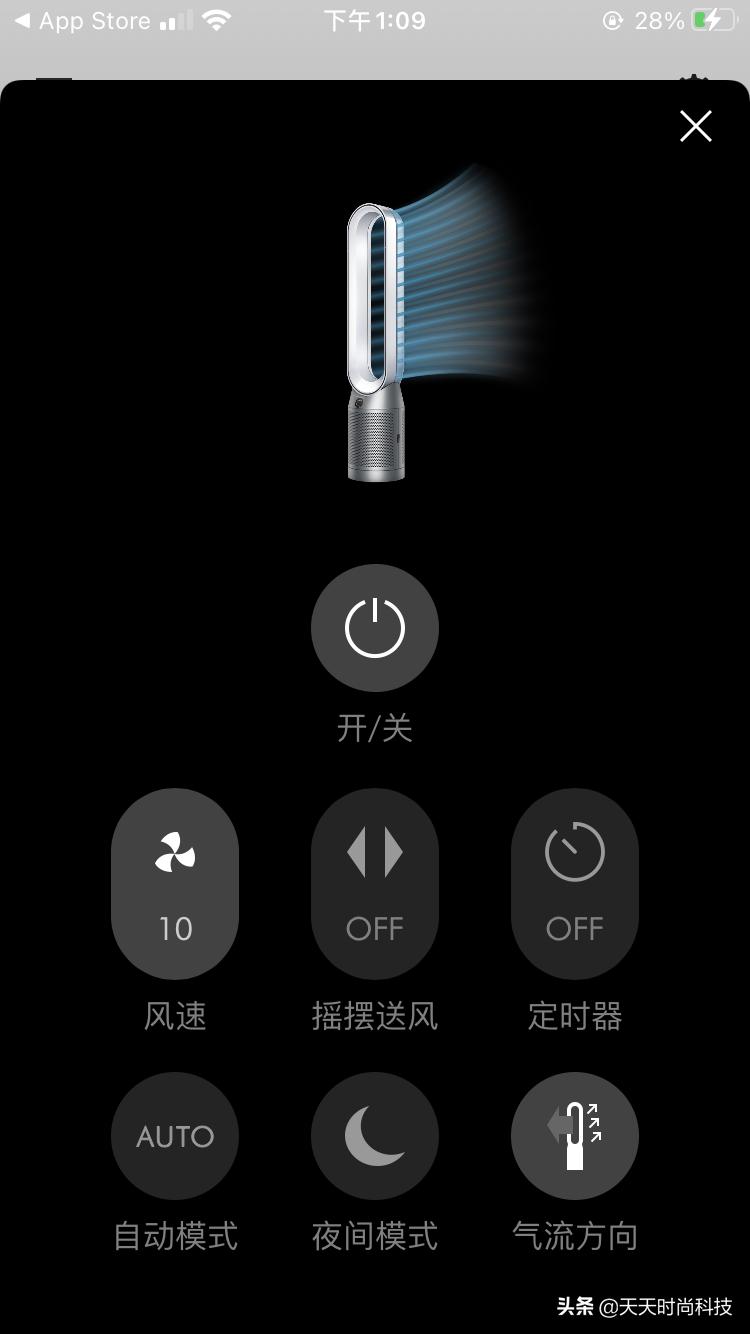Return to App Store via top-left link
The image size is (750, 1334).
pyautogui.click(x=80, y=20)
